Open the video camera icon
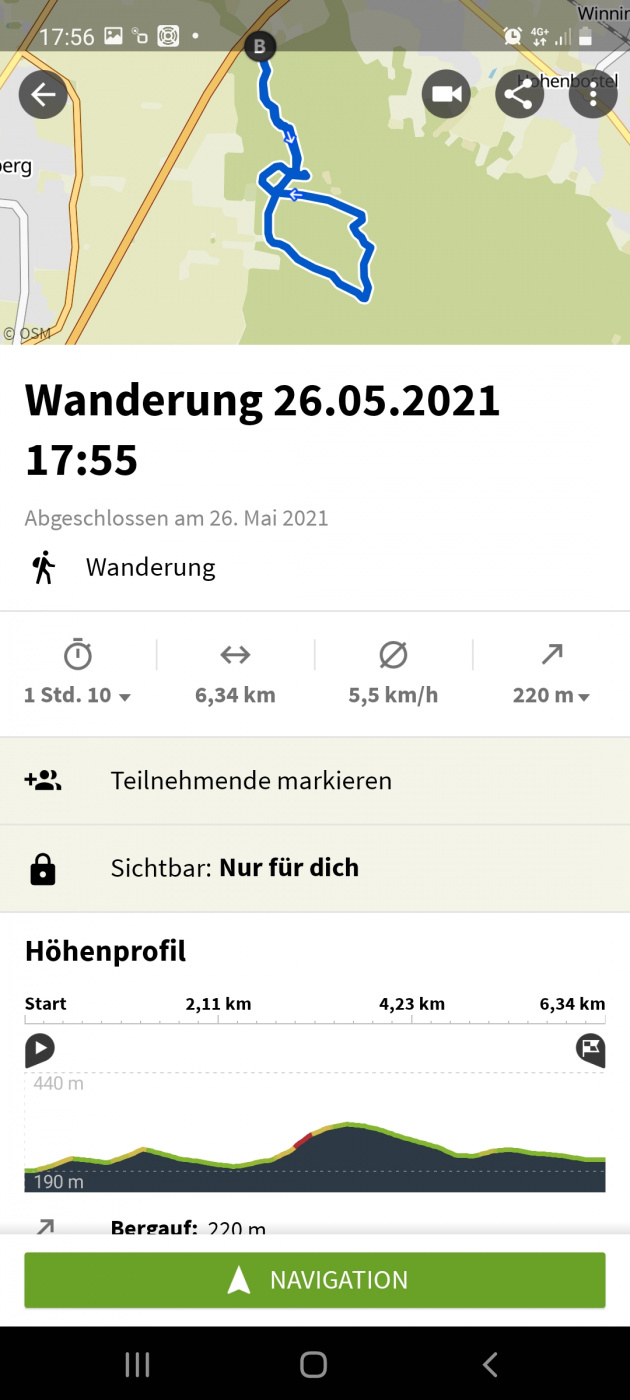The image size is (630, 1400). point(446,95)
